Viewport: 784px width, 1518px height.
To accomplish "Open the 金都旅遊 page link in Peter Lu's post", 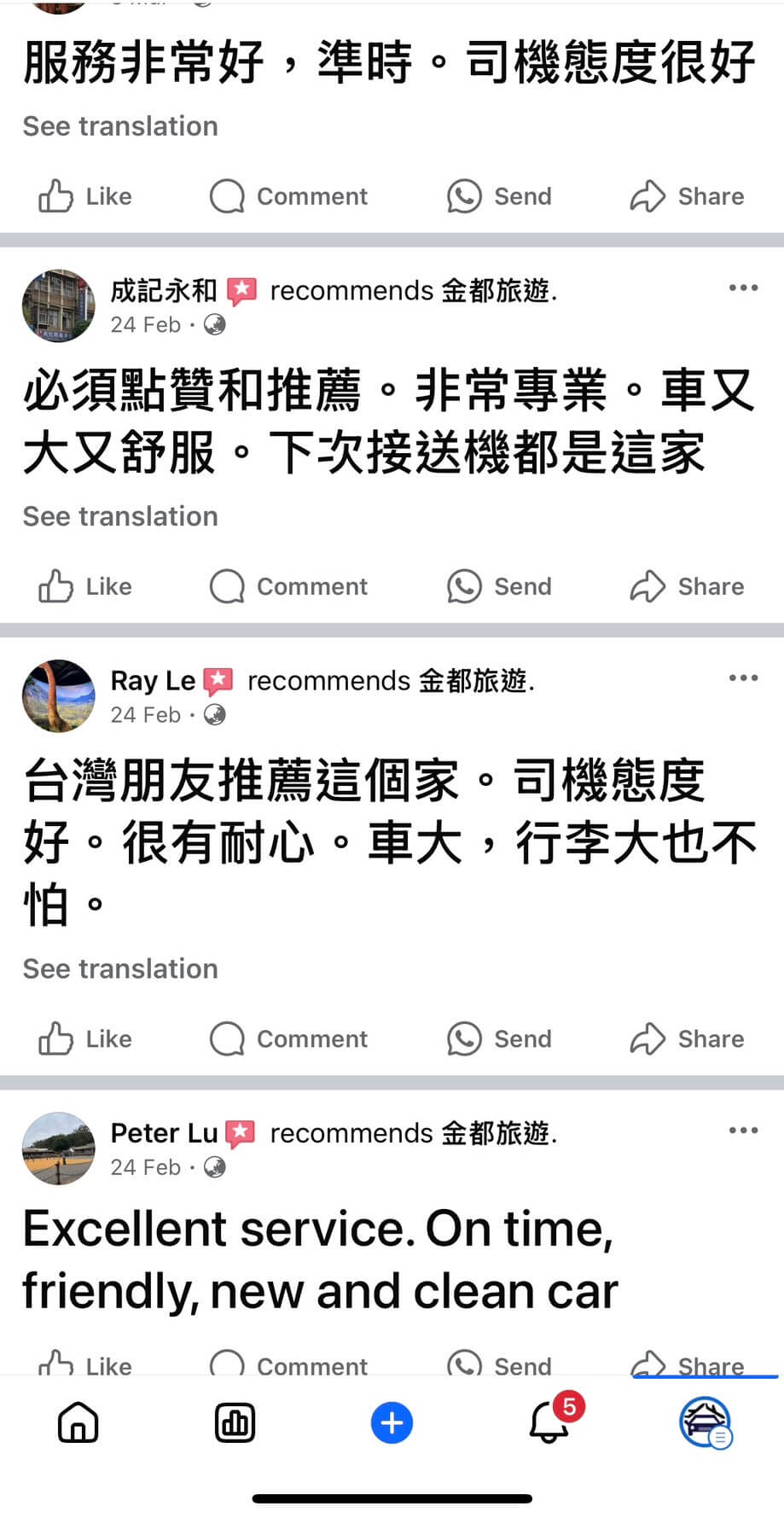I will 500,1132.
